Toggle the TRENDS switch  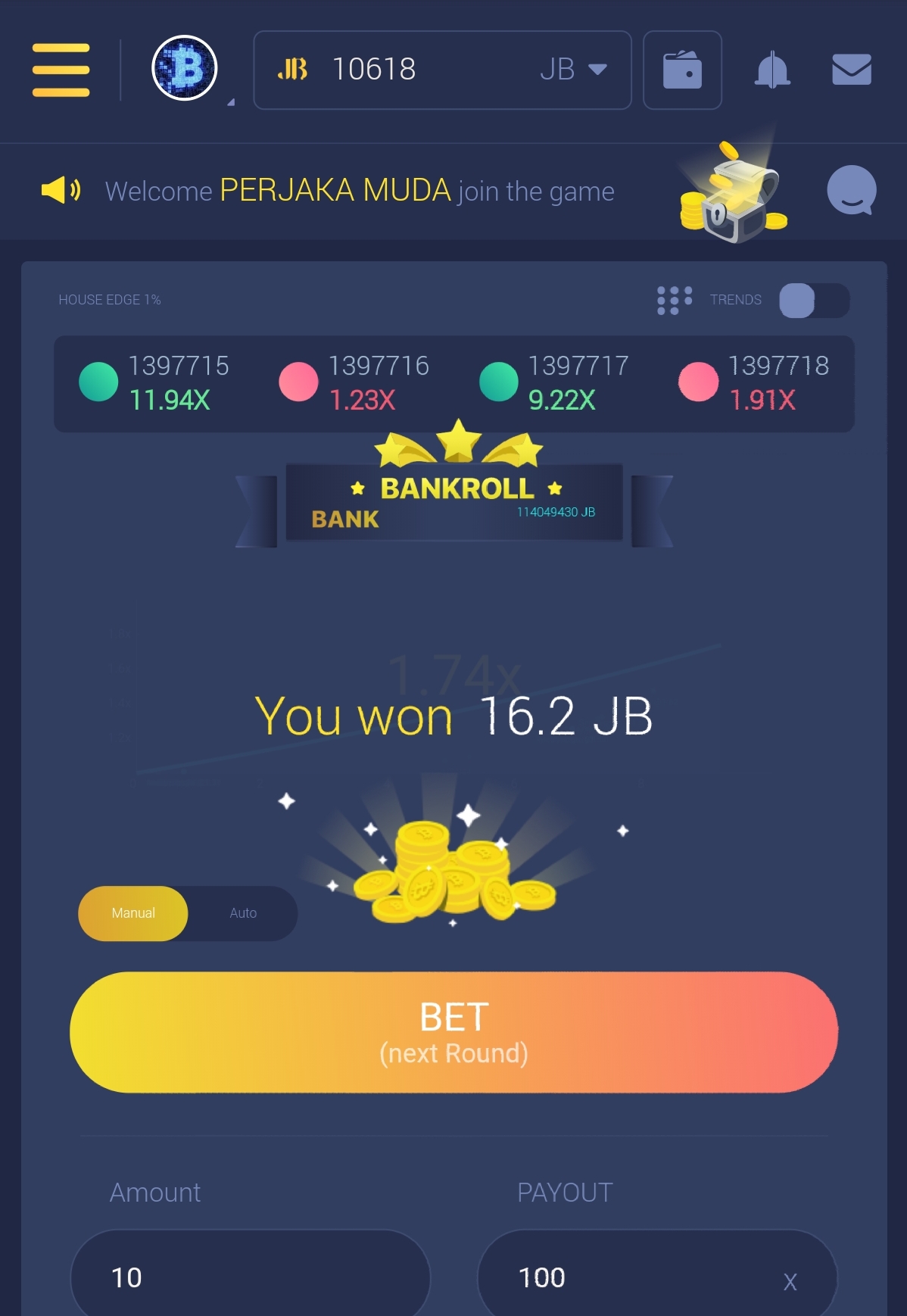[x=814, y=301]
